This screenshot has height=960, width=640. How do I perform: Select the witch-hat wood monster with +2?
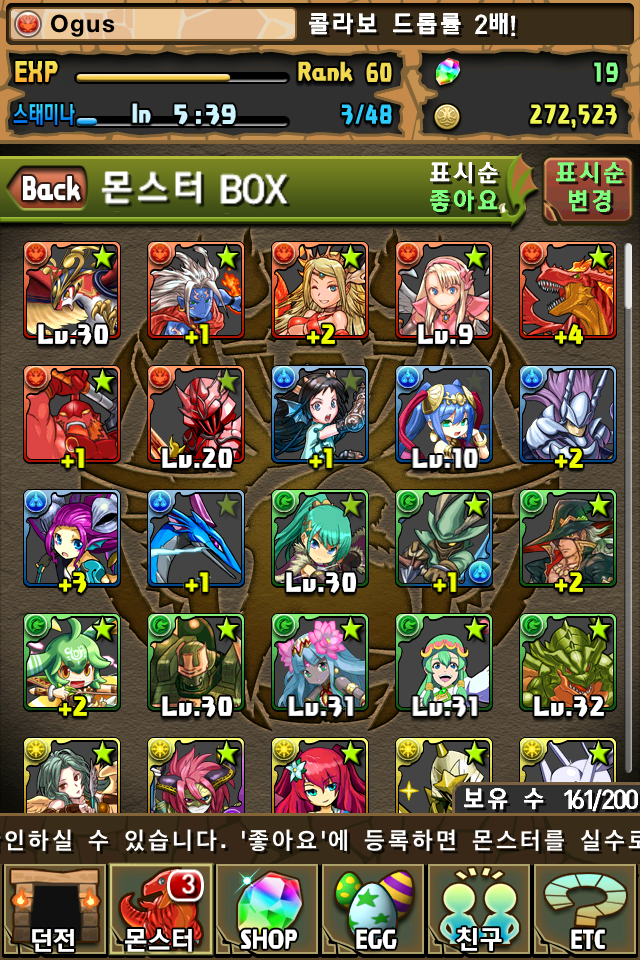point(567,538)
